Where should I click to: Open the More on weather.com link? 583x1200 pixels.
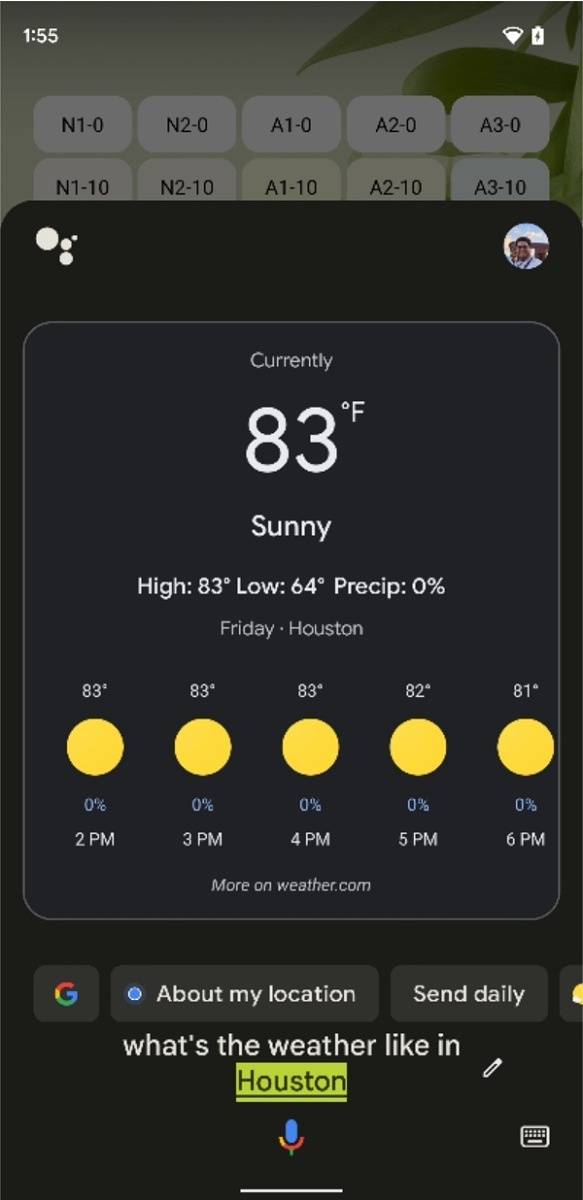click(291, 885)
